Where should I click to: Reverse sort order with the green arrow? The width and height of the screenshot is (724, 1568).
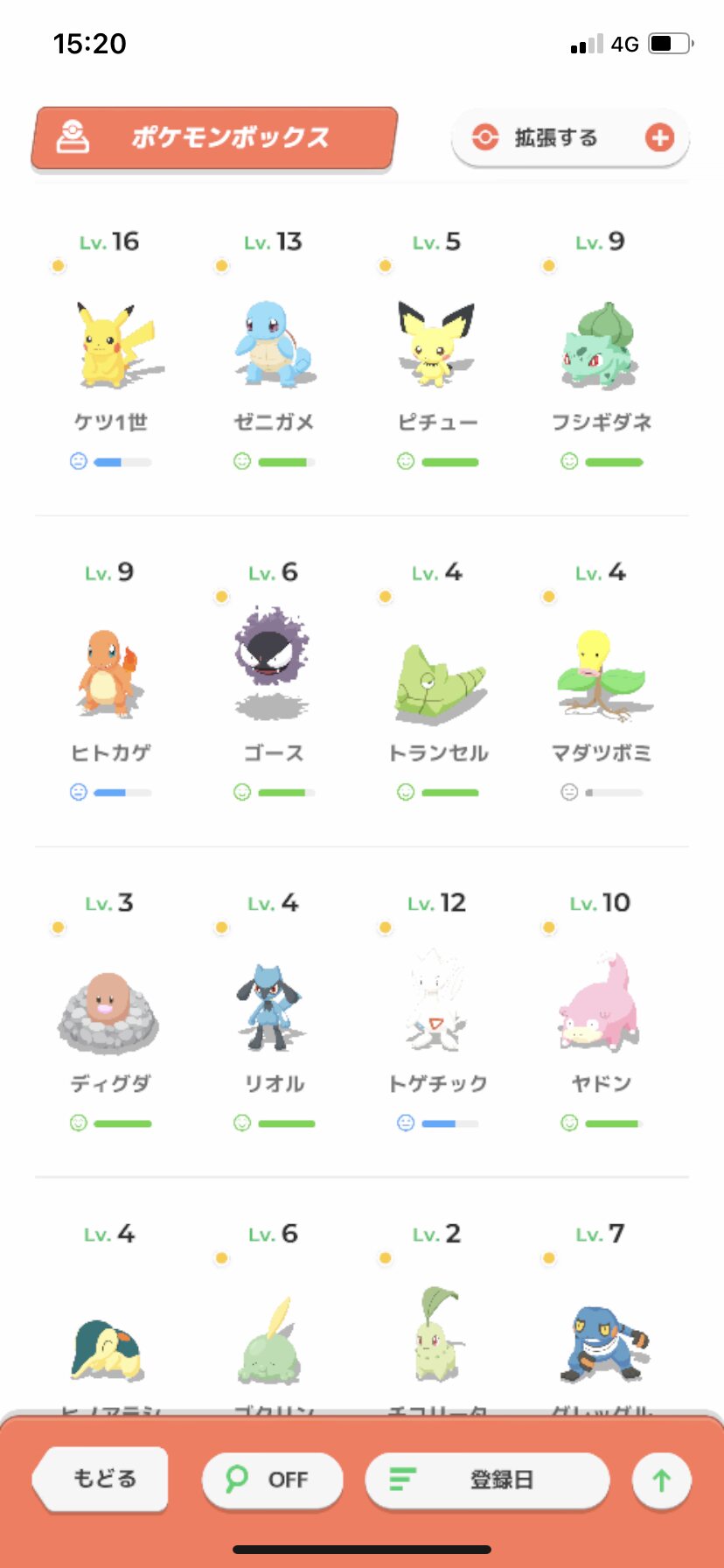pyautogui.click(x=662, y=1480)
